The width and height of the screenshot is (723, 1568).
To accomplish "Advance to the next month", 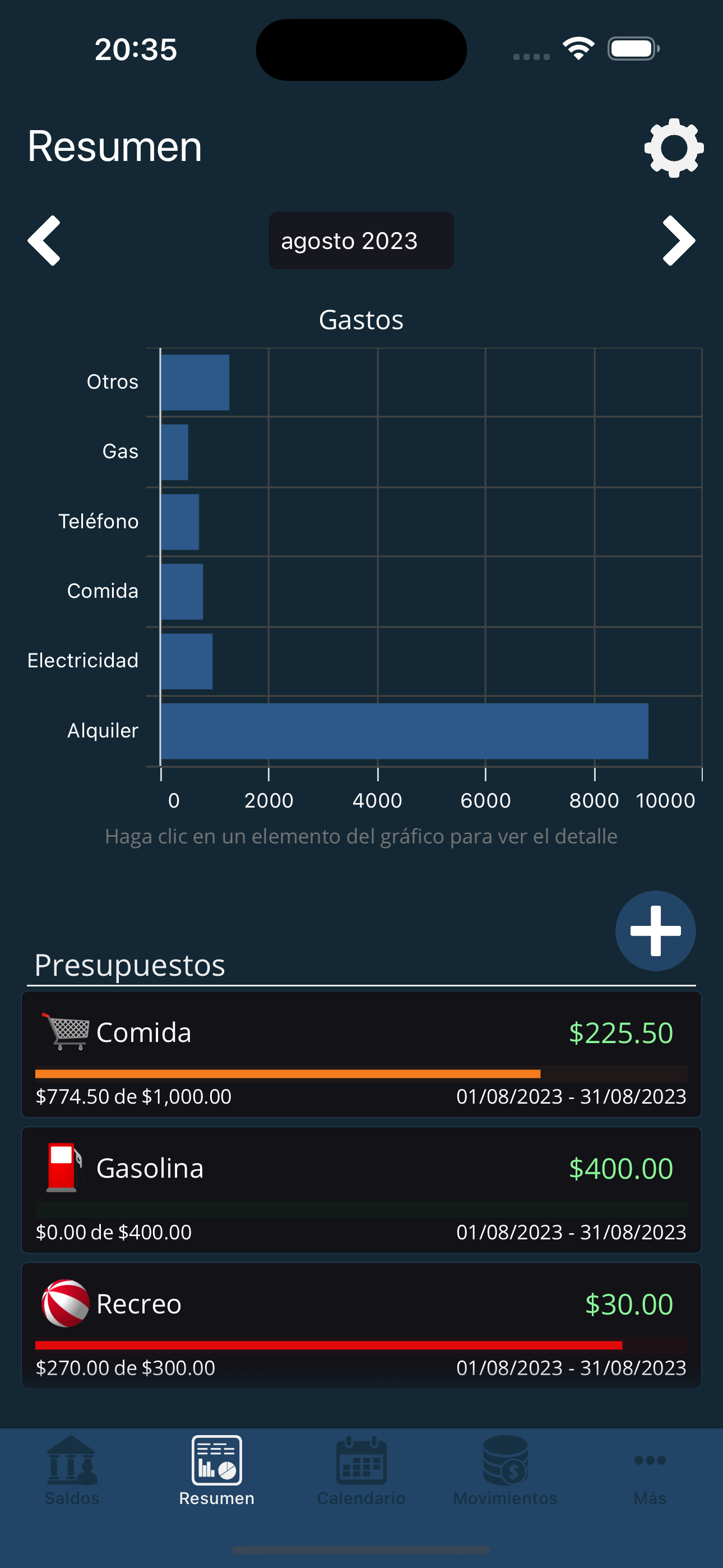I will click(x=679, y=241).
